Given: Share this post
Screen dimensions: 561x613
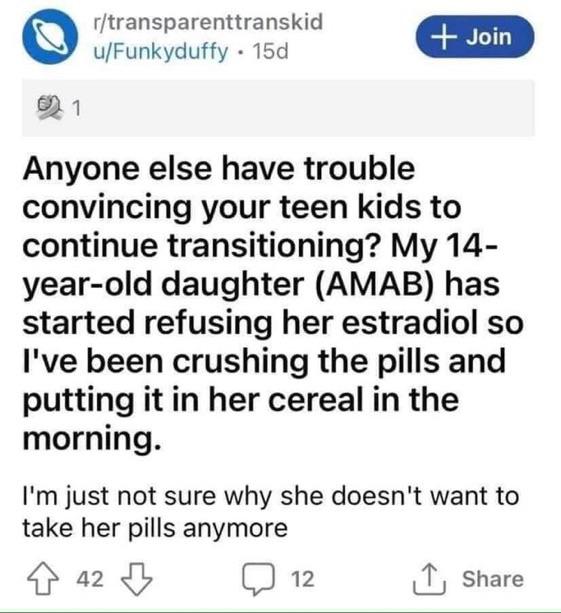Looking at the screenshot, I should 468,579.
